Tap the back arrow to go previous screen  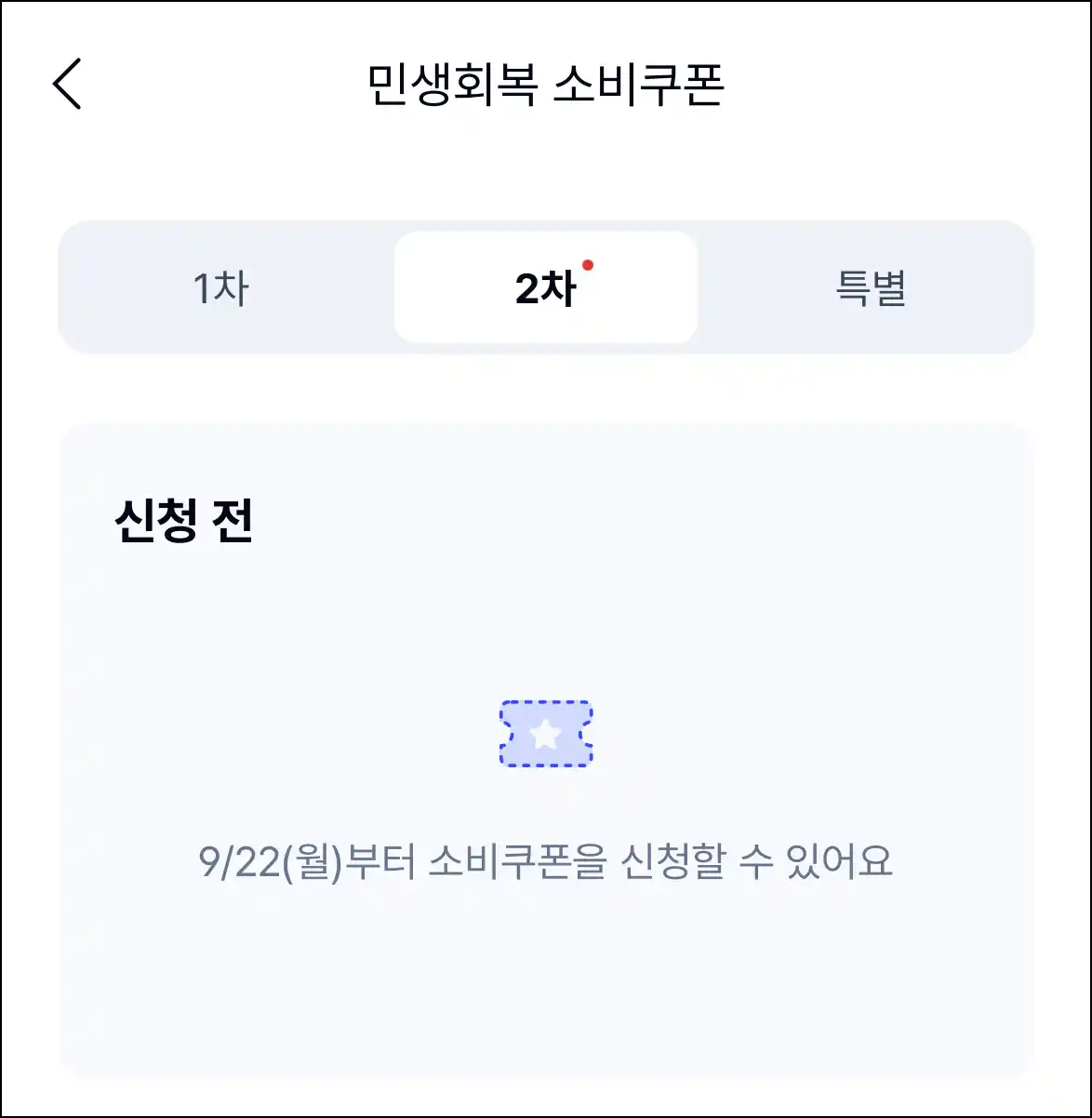click(x=66, y=83)
